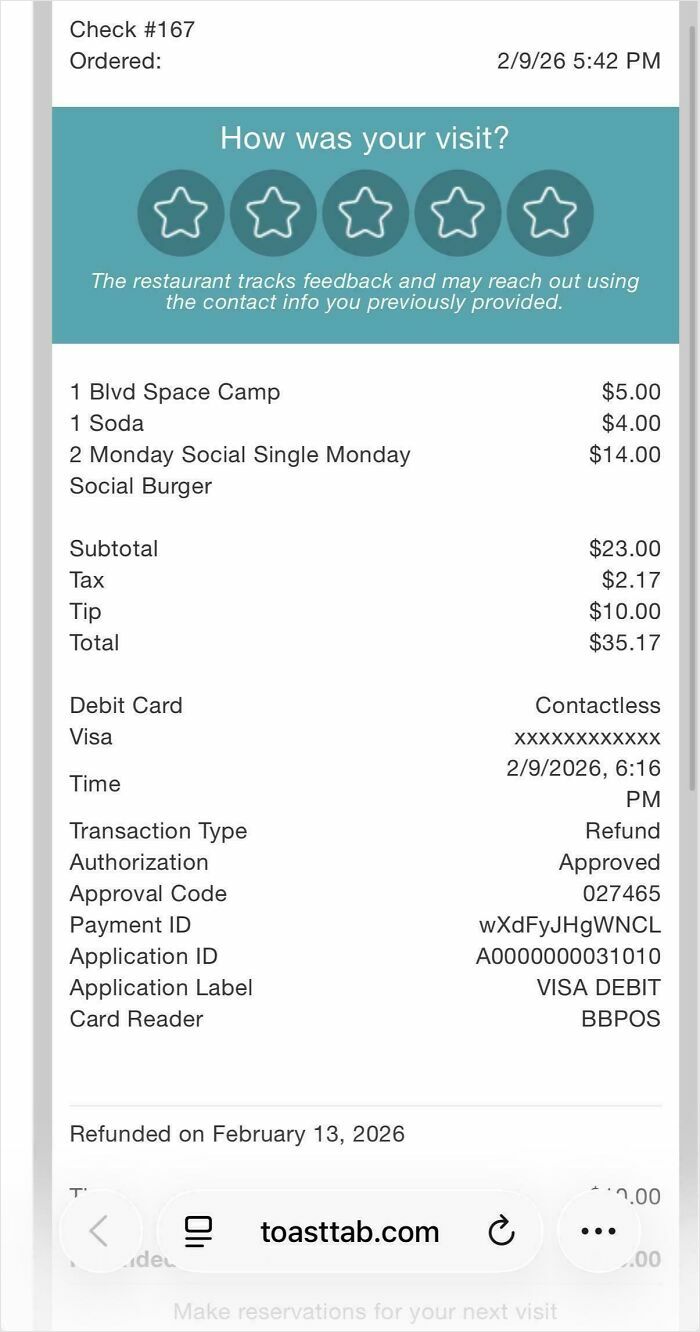Rate the visit two stars
Image resolution: width=700 pixels, height=1332 pixels.
pos(273,213)
